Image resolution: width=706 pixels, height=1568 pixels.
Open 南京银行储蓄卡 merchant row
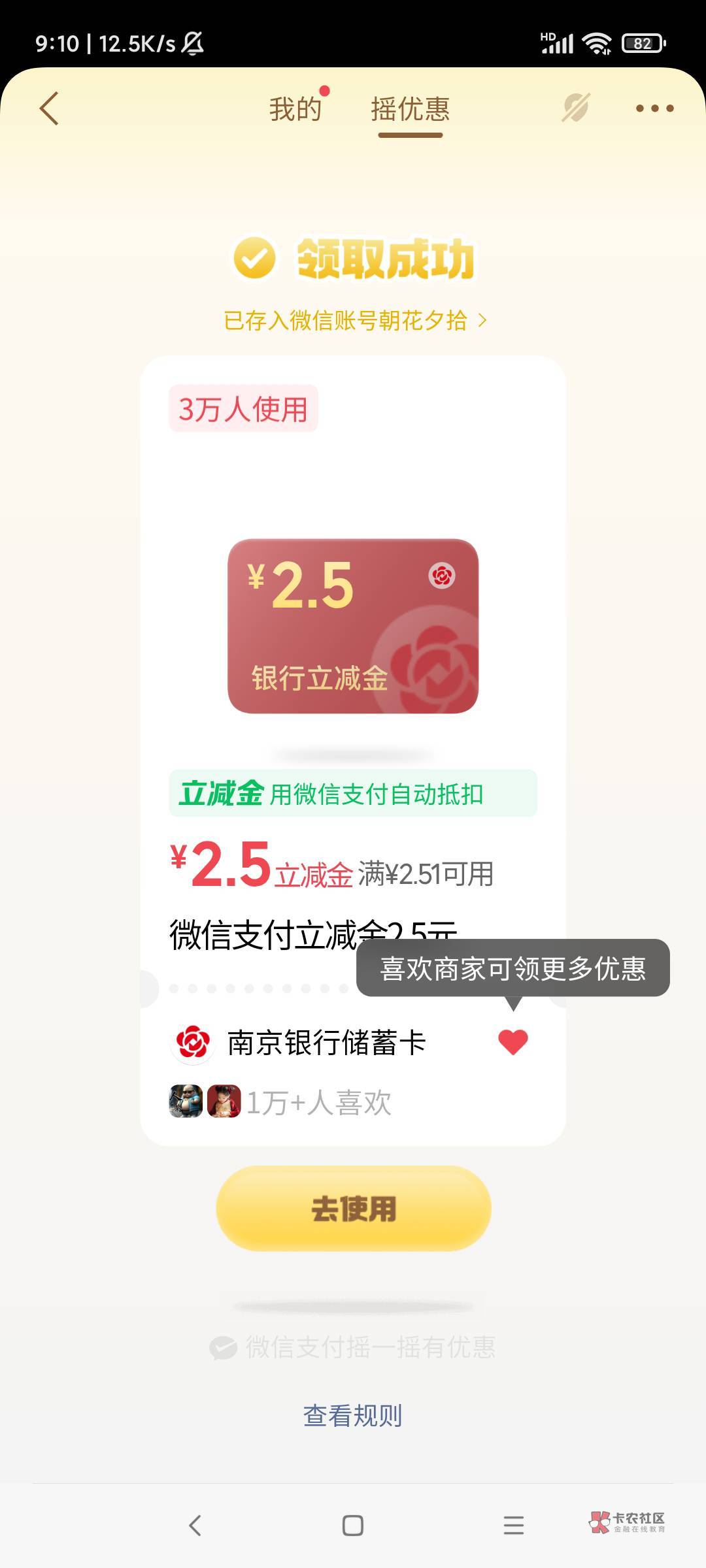pos(326,1042)
